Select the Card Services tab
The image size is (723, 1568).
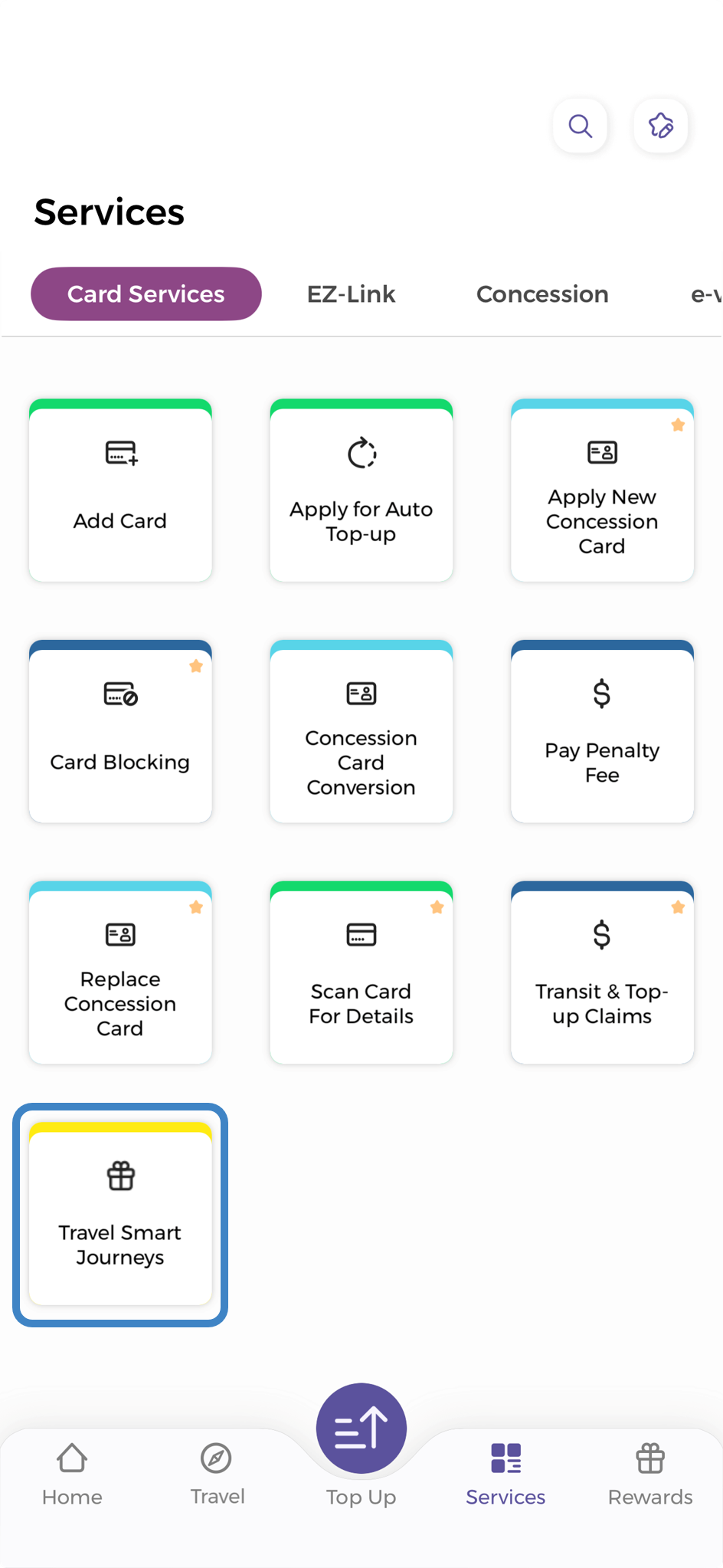point(146,294)
